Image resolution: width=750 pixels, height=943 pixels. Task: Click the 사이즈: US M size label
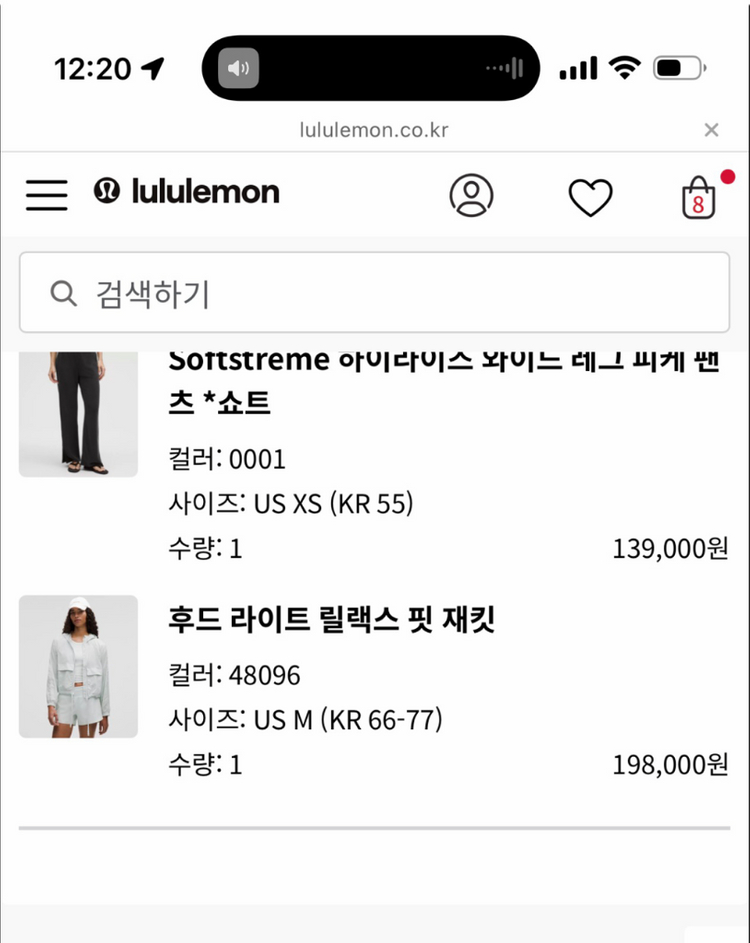click(305, 719)
